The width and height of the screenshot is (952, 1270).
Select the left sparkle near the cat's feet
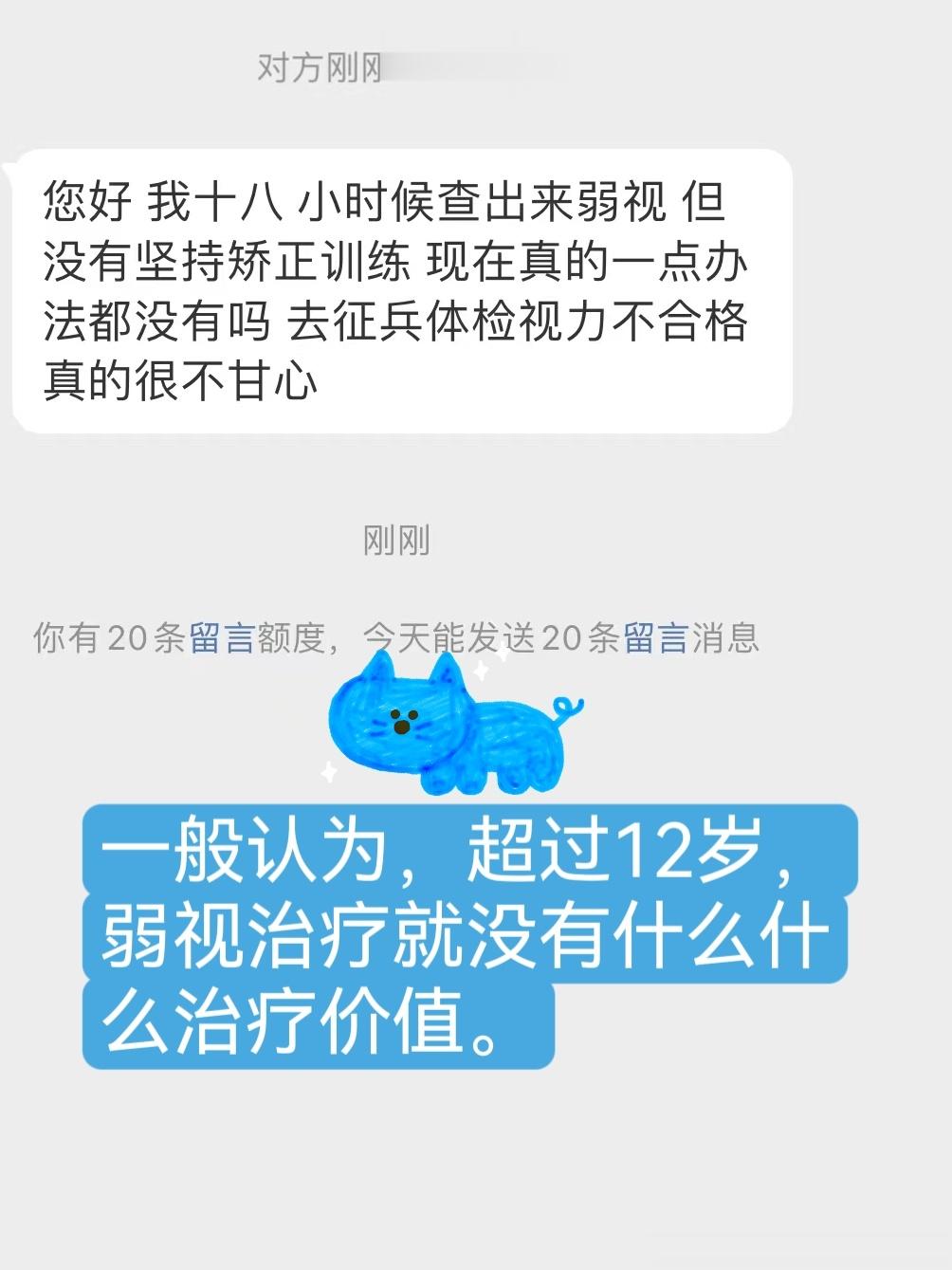331,770
